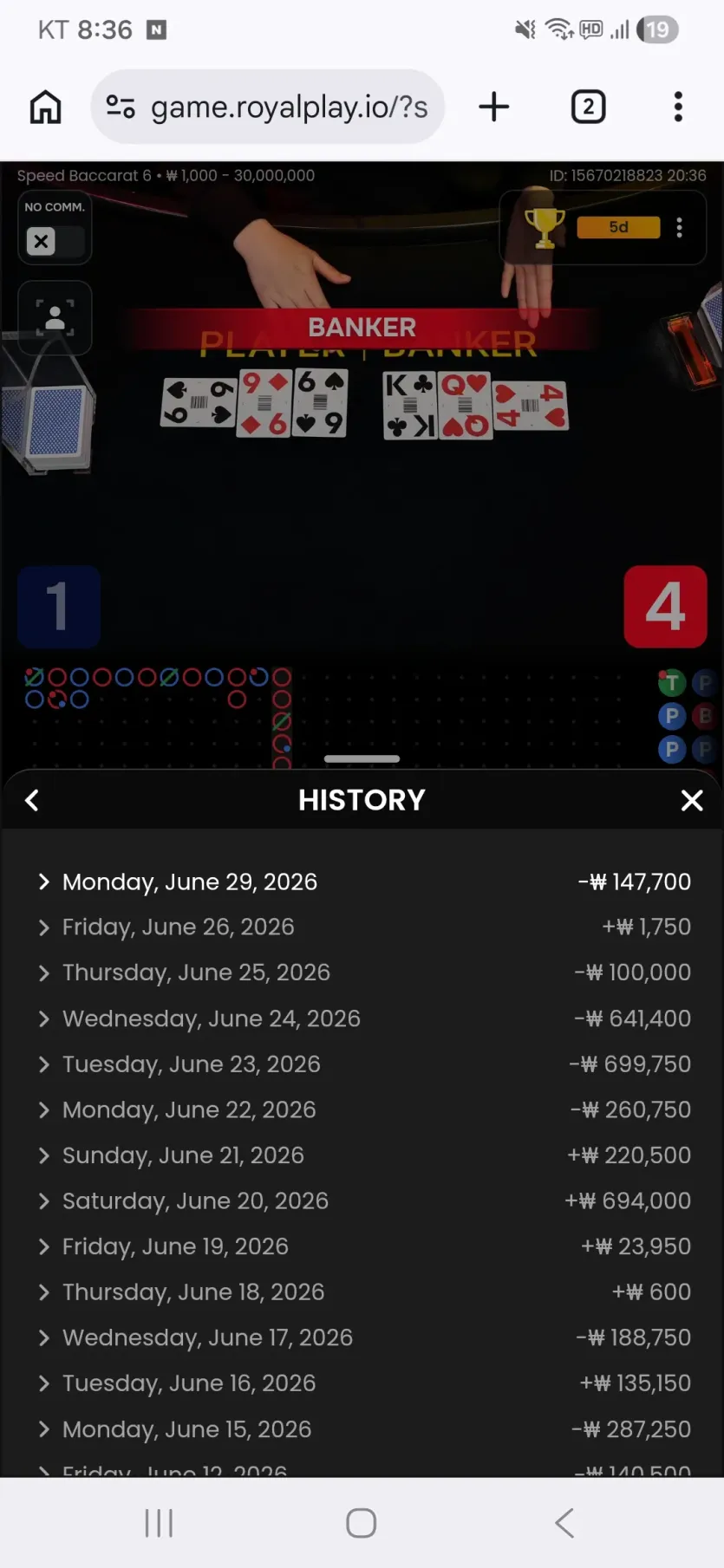The image size is (724, 1568).
Task: Open a new browser tab
Action: 494,107
